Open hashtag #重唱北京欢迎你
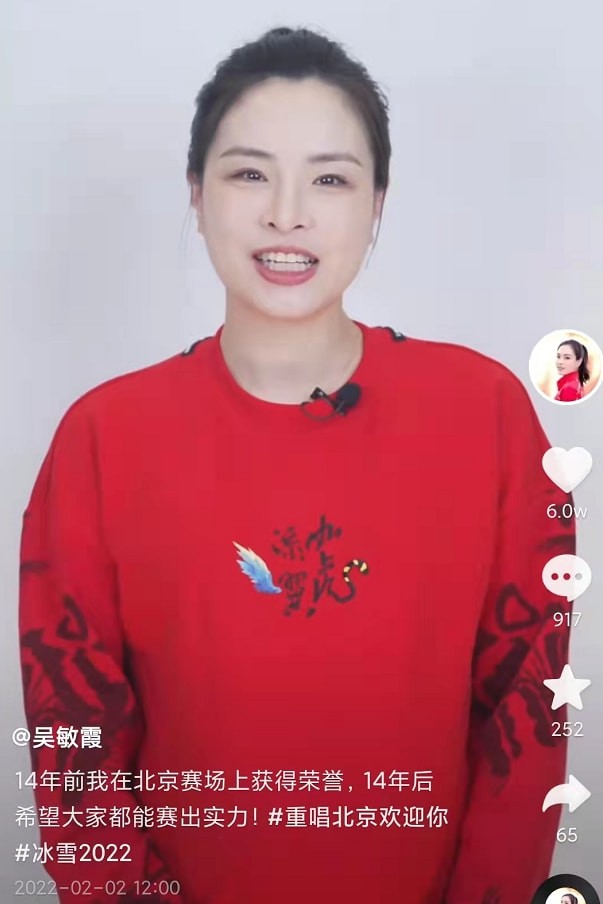This screenshot has width=603, height=904. click(371, 816)
